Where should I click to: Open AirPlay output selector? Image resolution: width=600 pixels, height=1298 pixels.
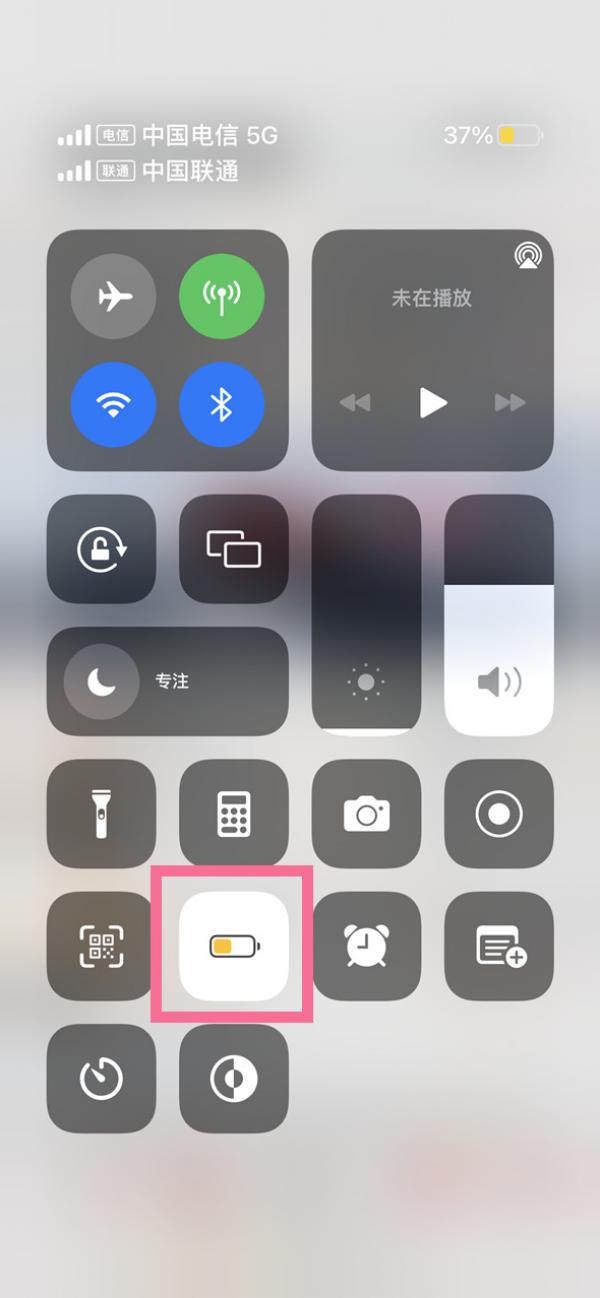(x=527, y=255)
